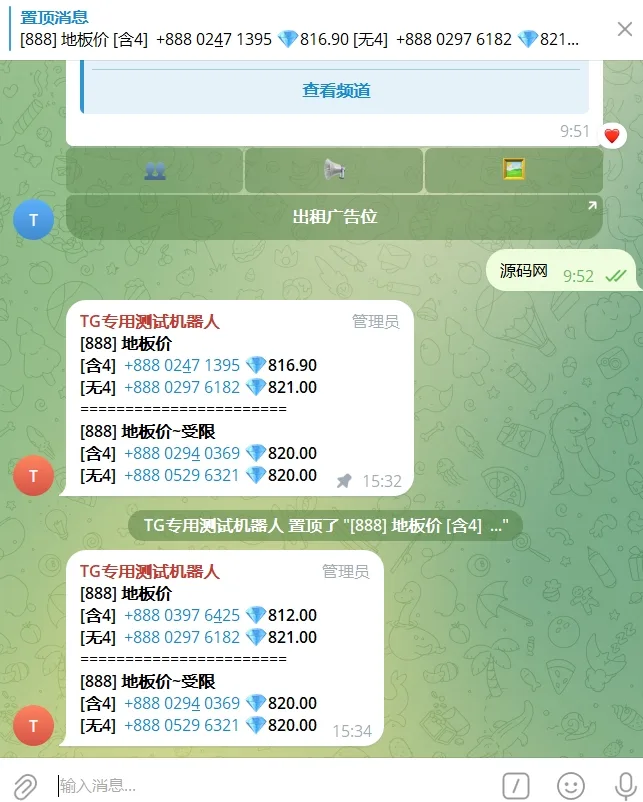Focus the 输入消息 message field

pyautogui.click(x=270, y=786)
